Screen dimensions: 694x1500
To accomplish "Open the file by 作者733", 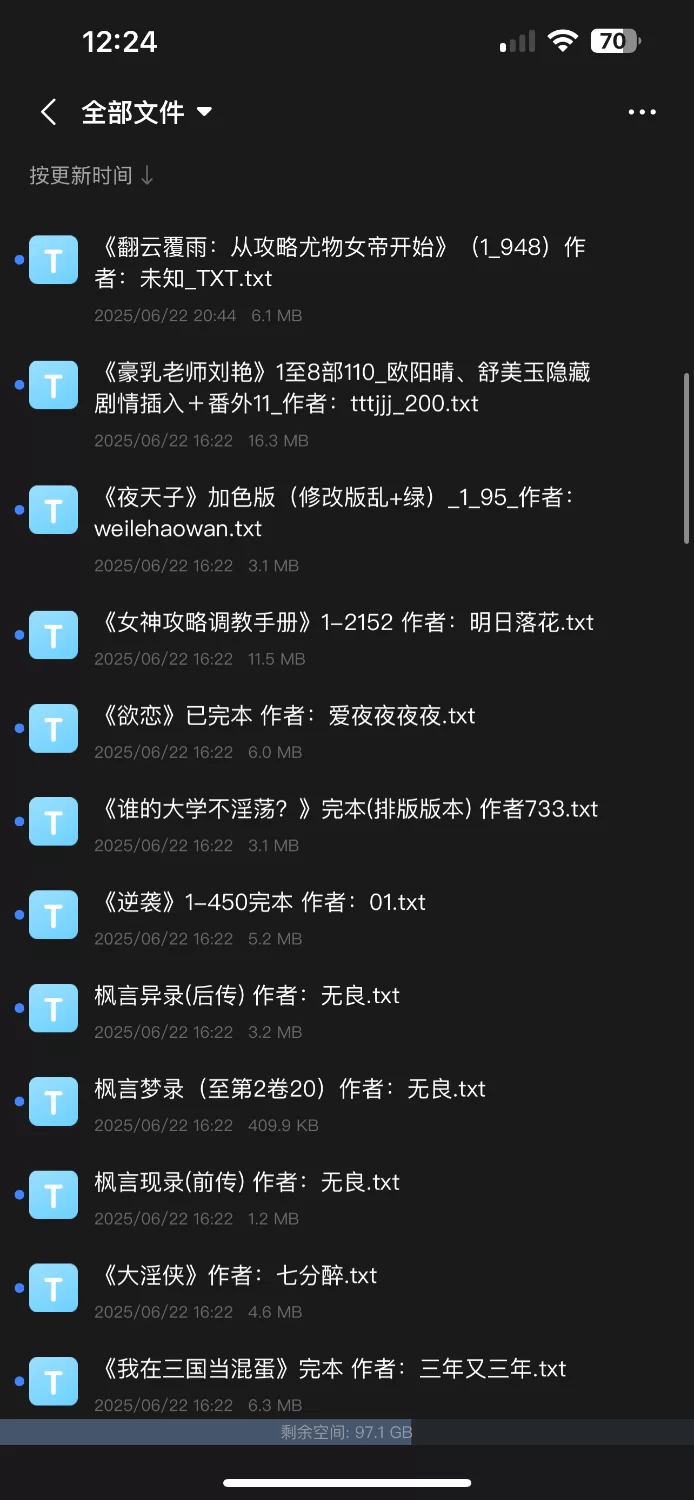I will pos(346,809).
